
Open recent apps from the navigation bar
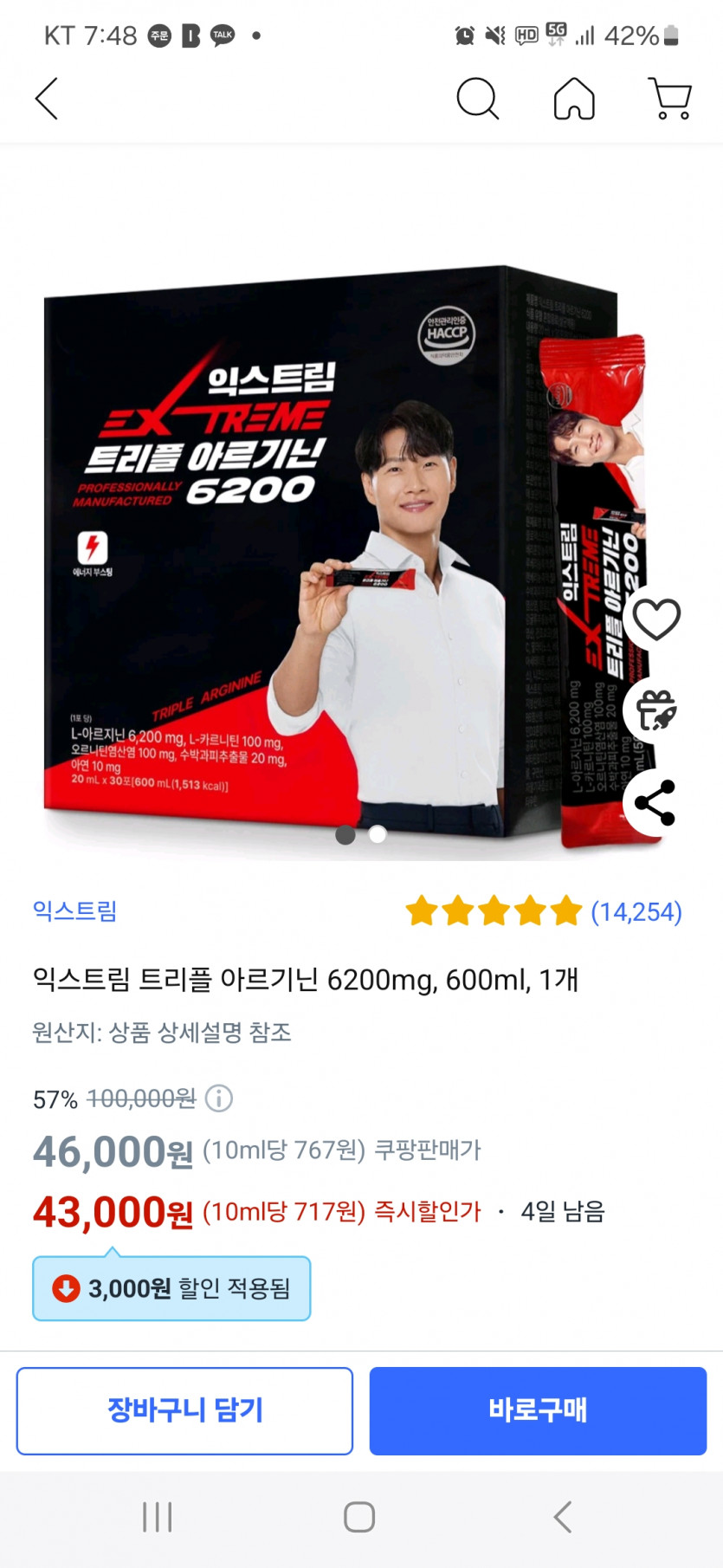pos(158,1517)
